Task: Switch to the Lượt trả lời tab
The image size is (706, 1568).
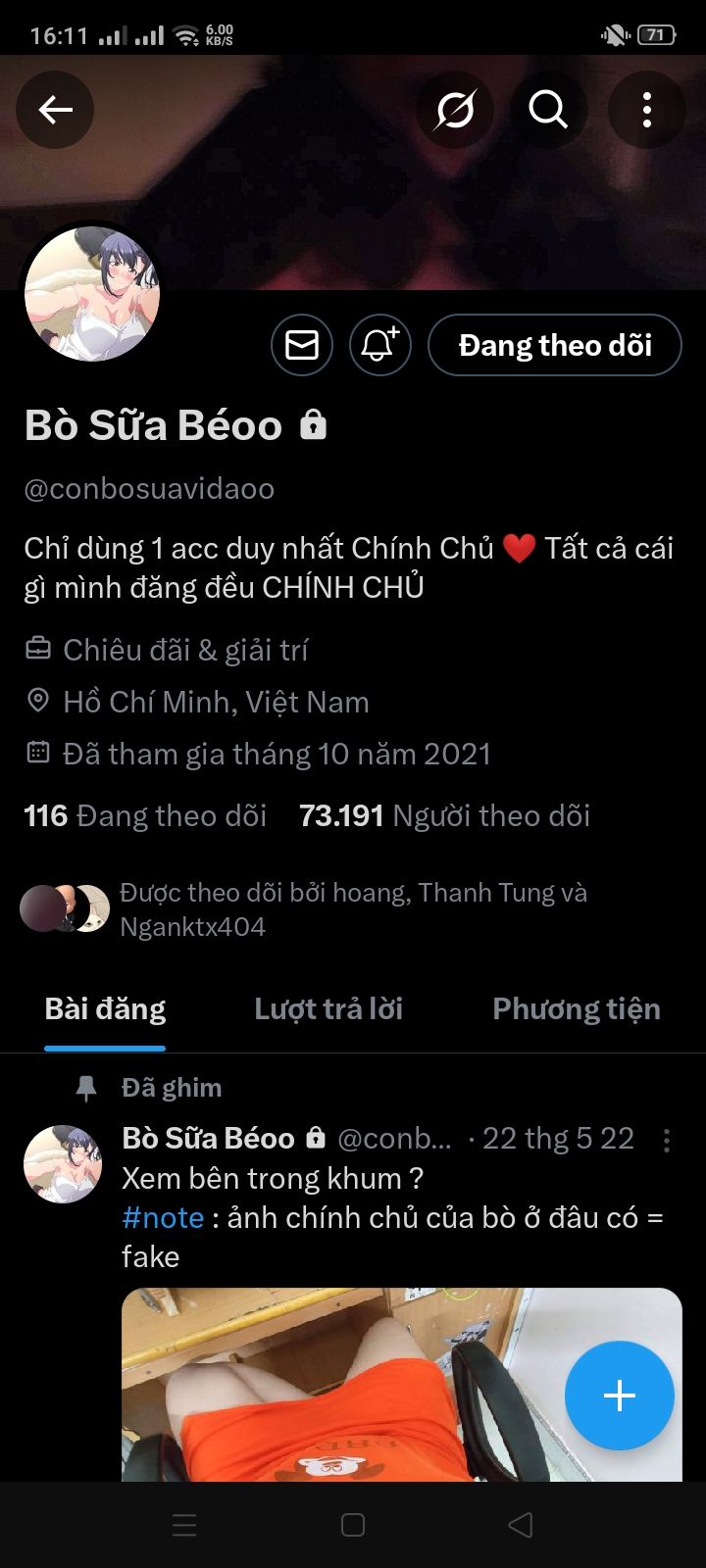Action: pos(328,1008)
